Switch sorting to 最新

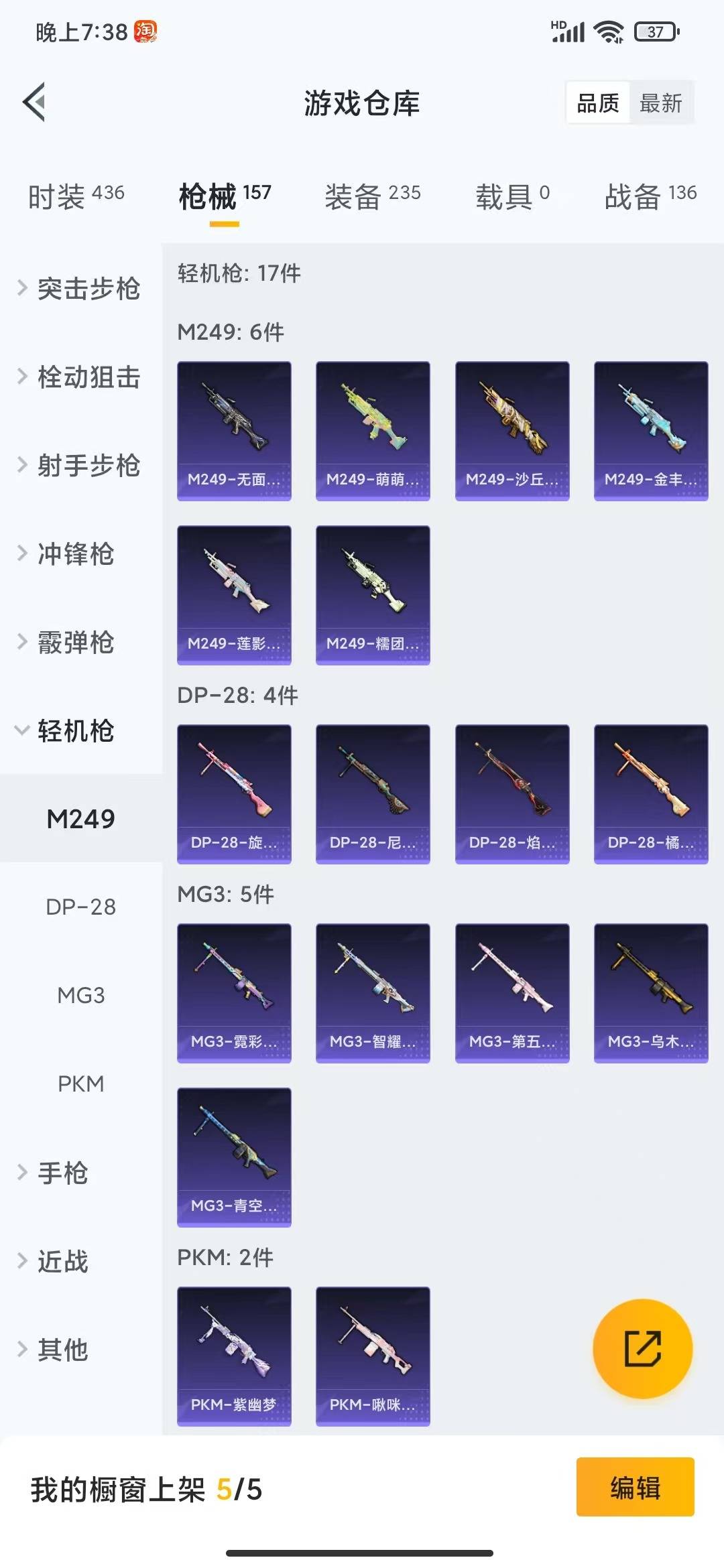pos(660,103)
